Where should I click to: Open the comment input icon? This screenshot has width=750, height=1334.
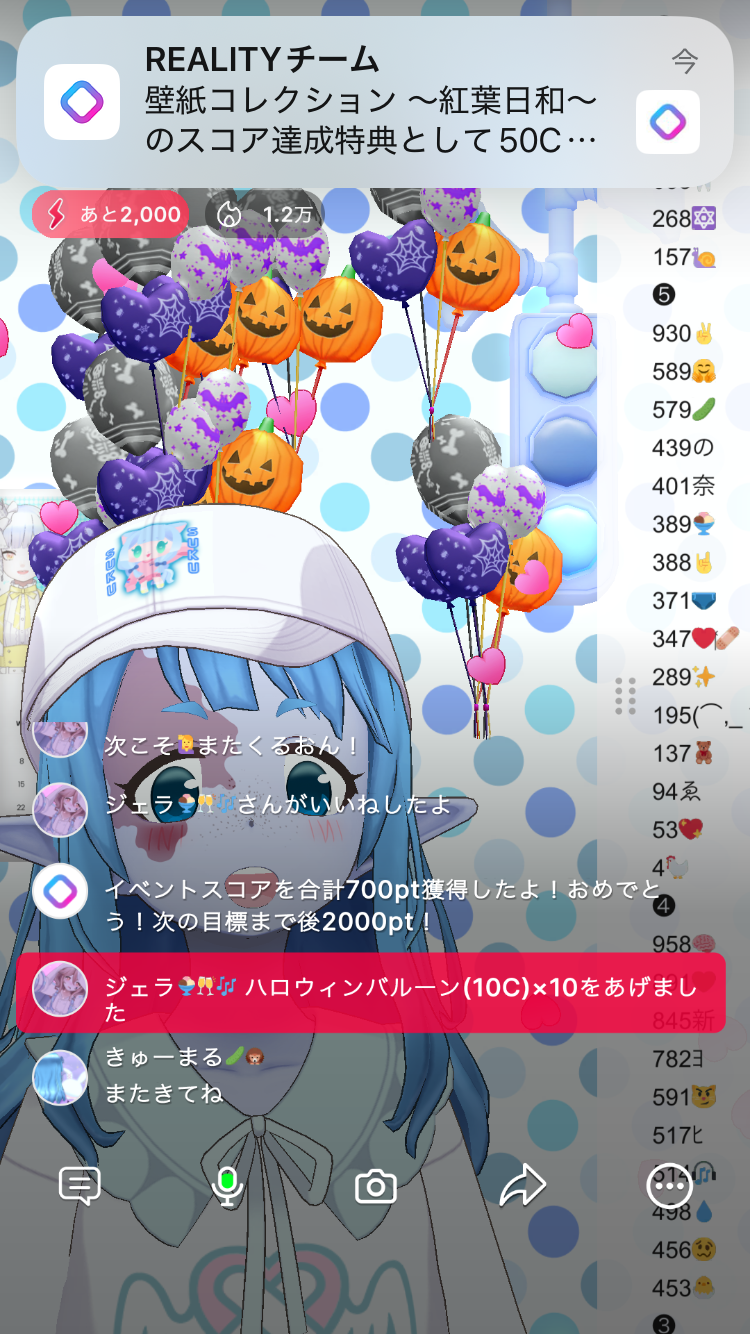click(80, 1186)
